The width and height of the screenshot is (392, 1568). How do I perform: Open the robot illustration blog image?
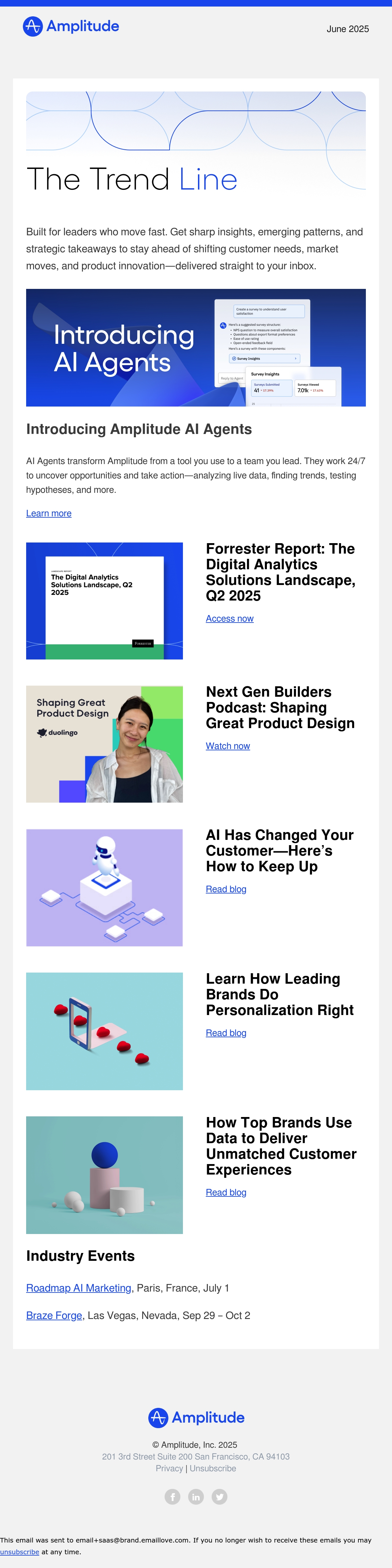tap(104, 888)
